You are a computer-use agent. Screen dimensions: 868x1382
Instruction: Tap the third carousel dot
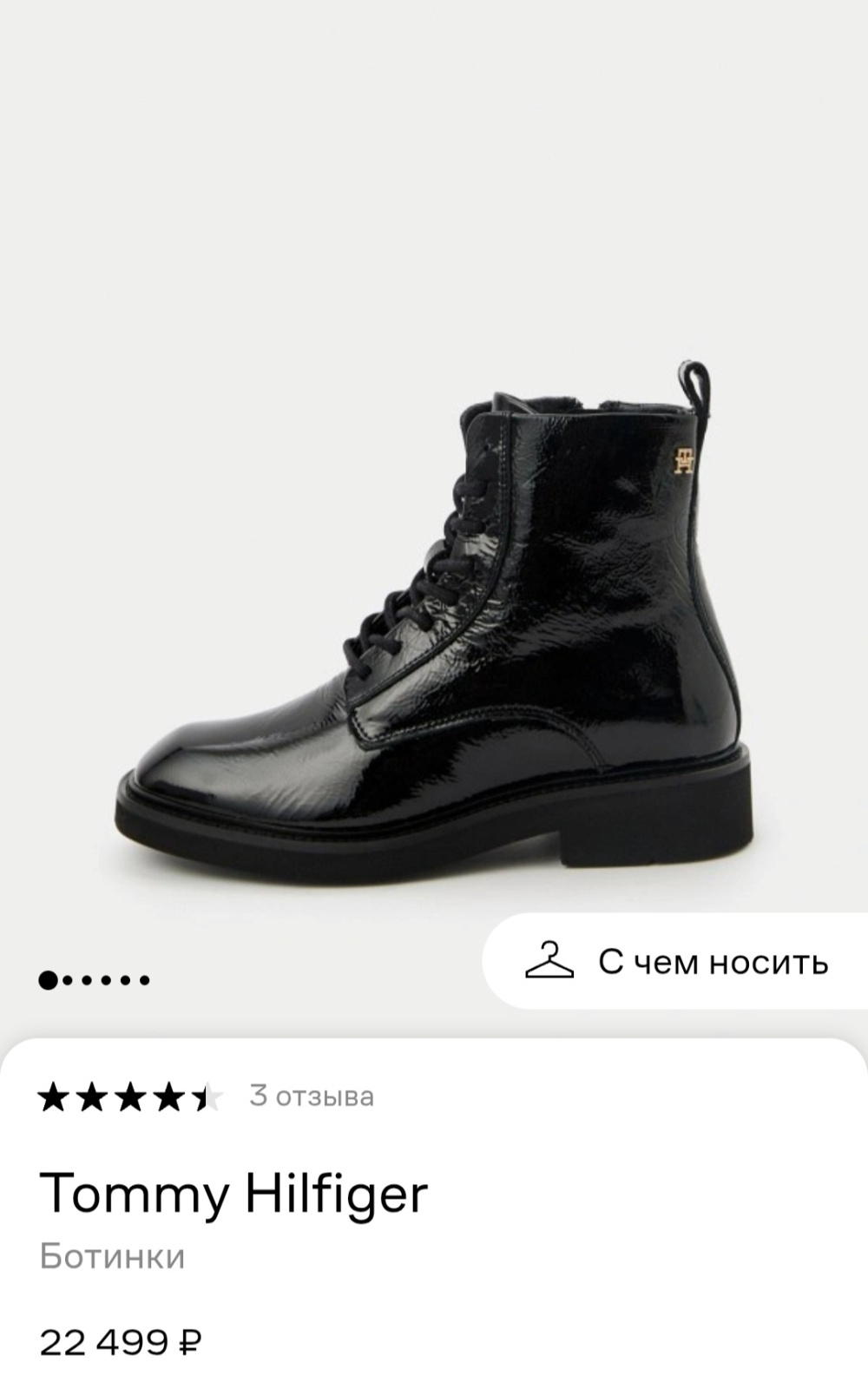88,980
